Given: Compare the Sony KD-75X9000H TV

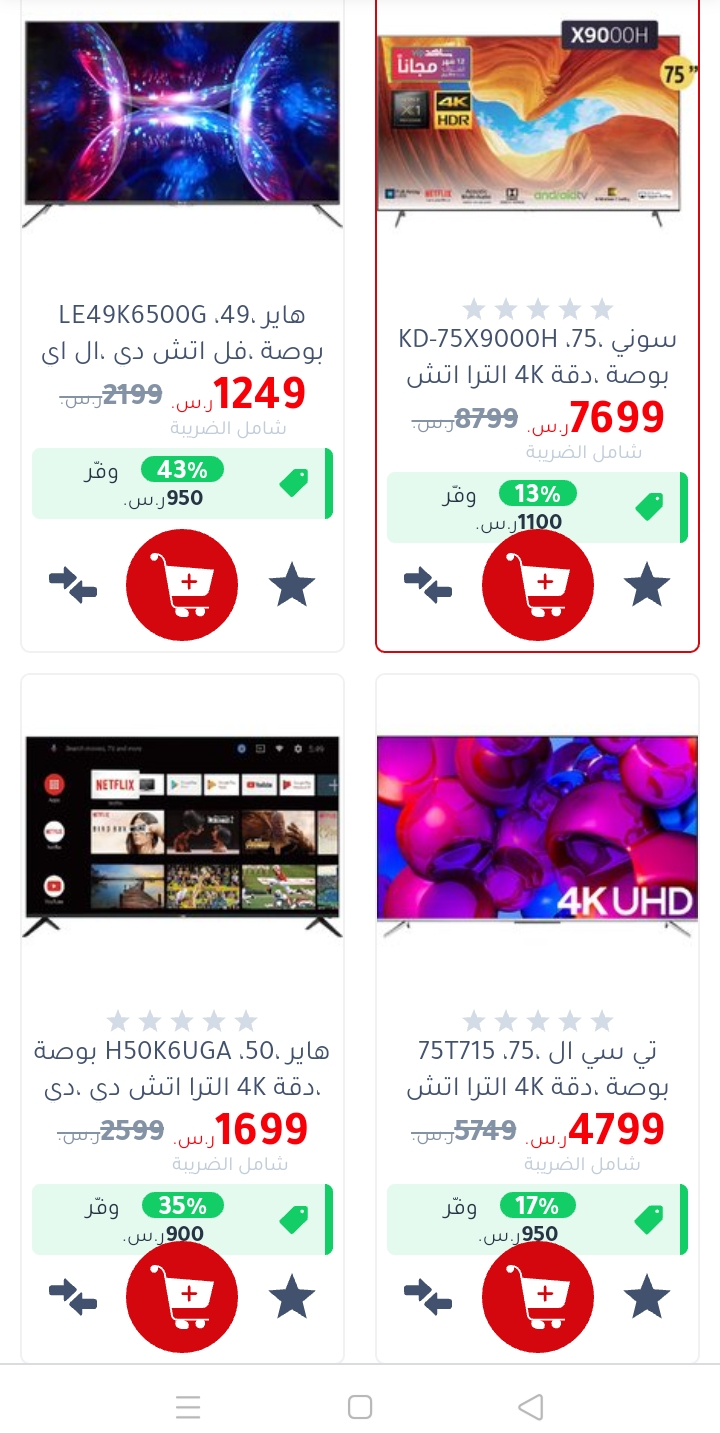Looking at the screenshot, I should click(428, 585).
